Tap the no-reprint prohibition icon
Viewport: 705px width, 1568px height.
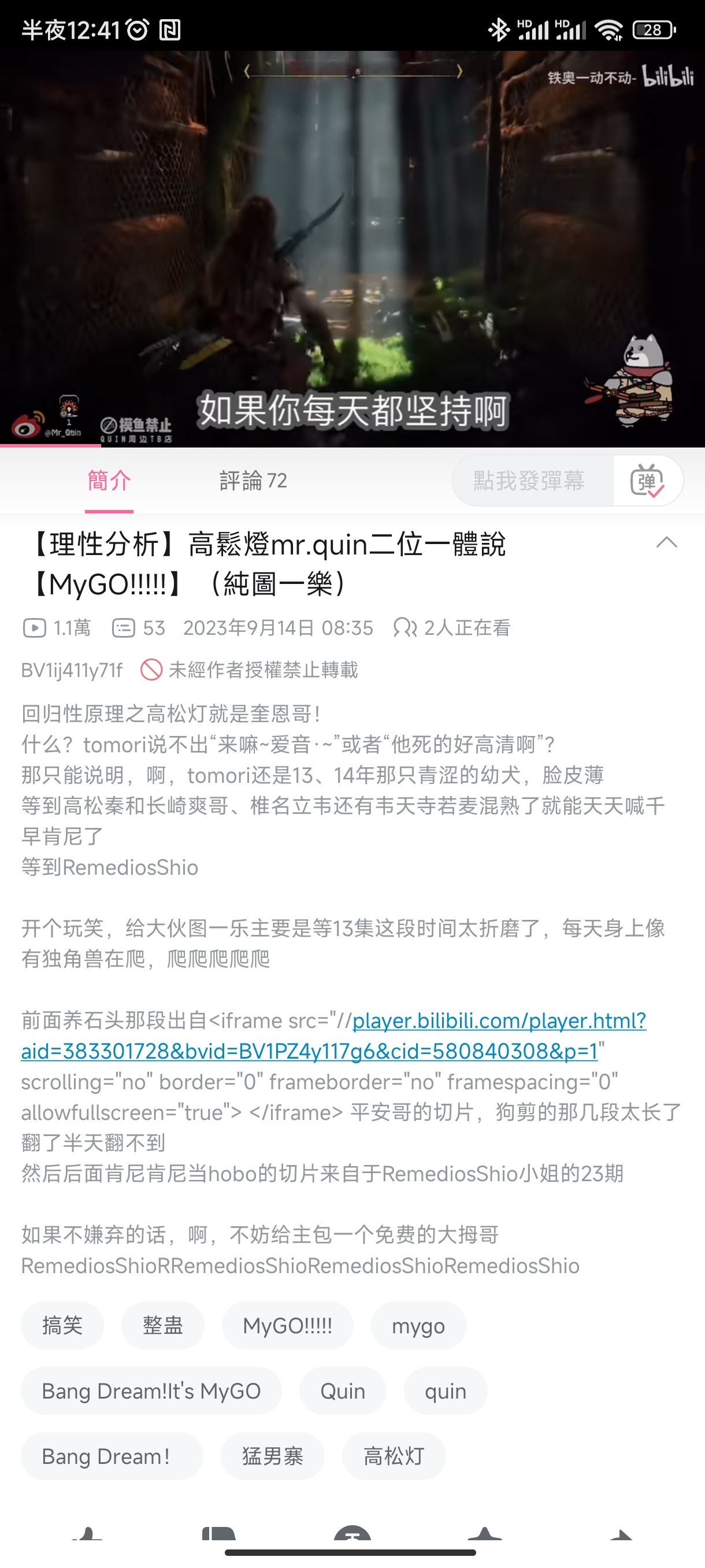[151, 670]
